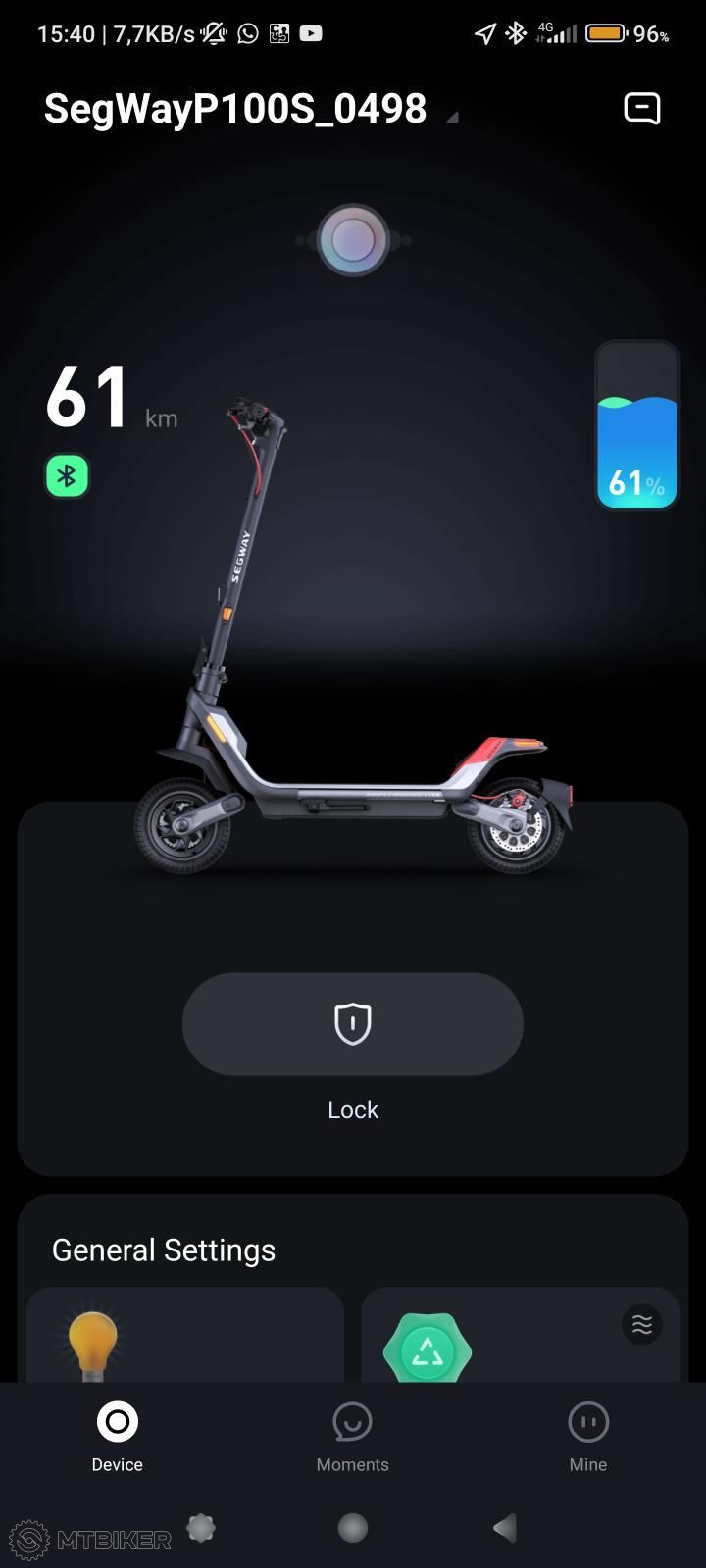Go back with the system back button
The height and width of the screenshot is (1568, 706).
point(505,1527)
